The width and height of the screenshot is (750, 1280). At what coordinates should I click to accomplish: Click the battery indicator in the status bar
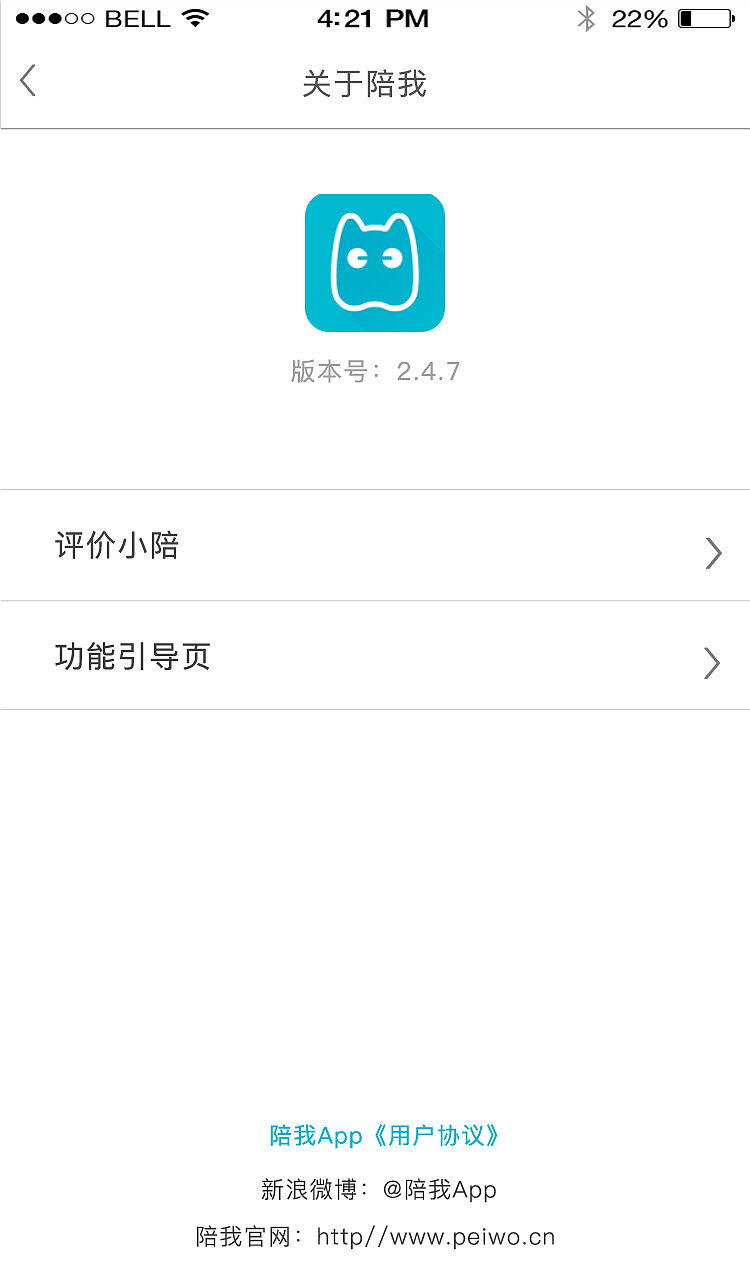pyautogui.click(x=711, y=16)
